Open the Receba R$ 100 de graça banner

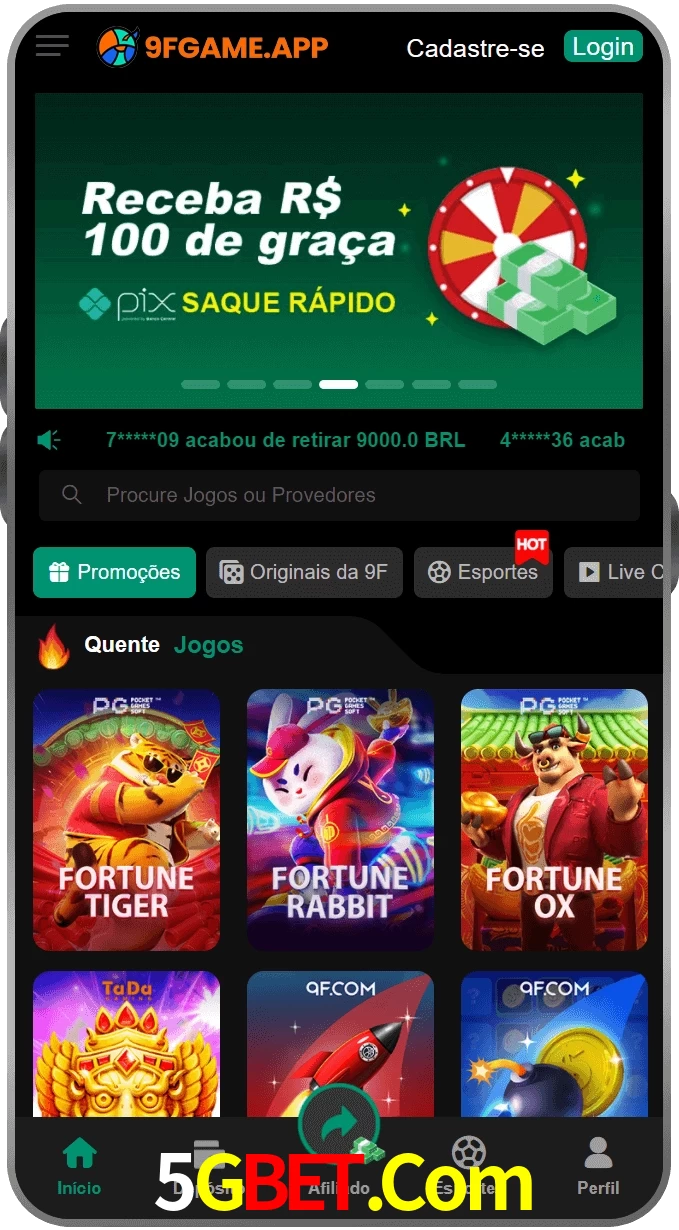point(338,250)
